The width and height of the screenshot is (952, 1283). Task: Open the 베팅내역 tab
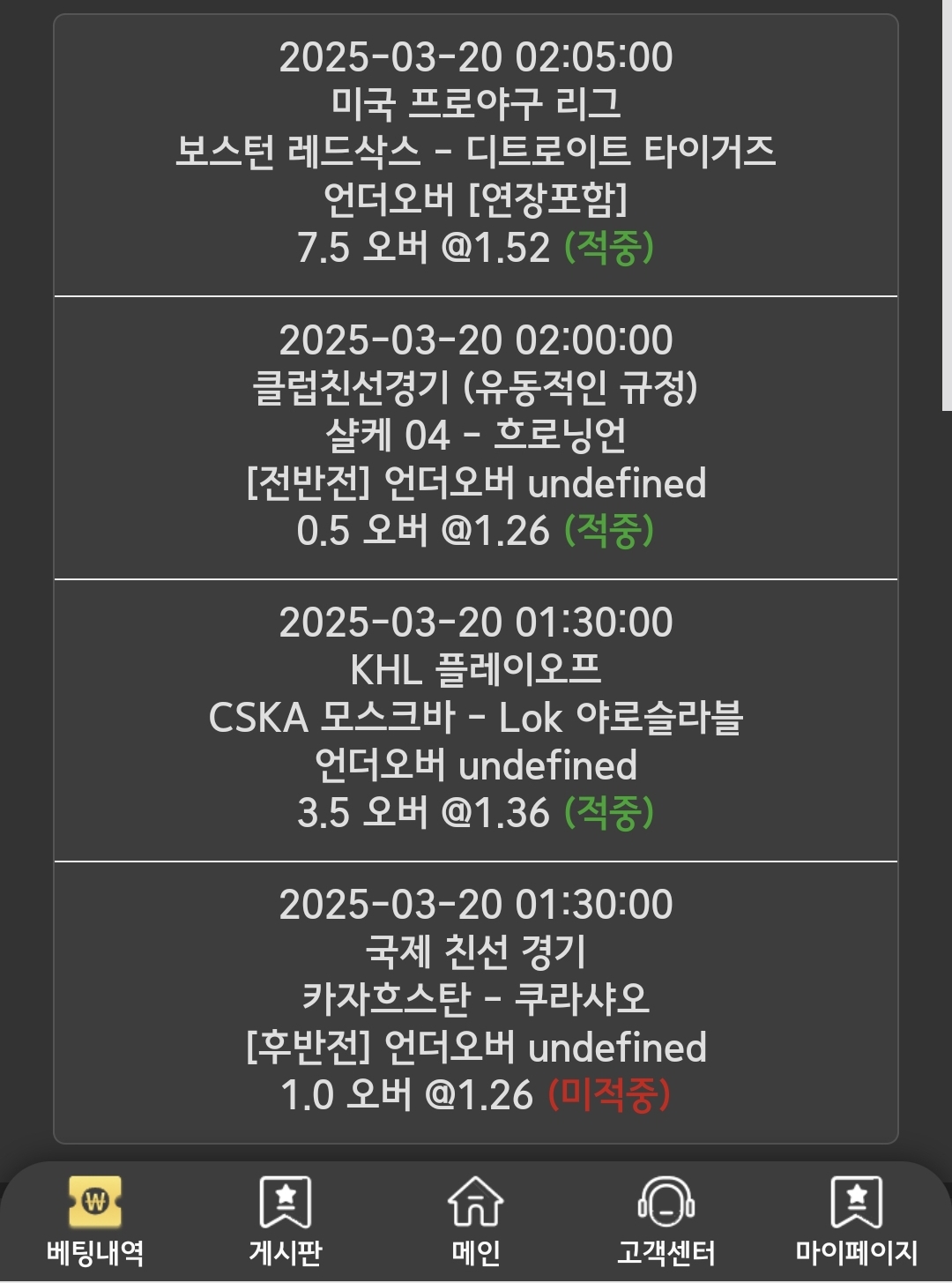coord(95,1220)
